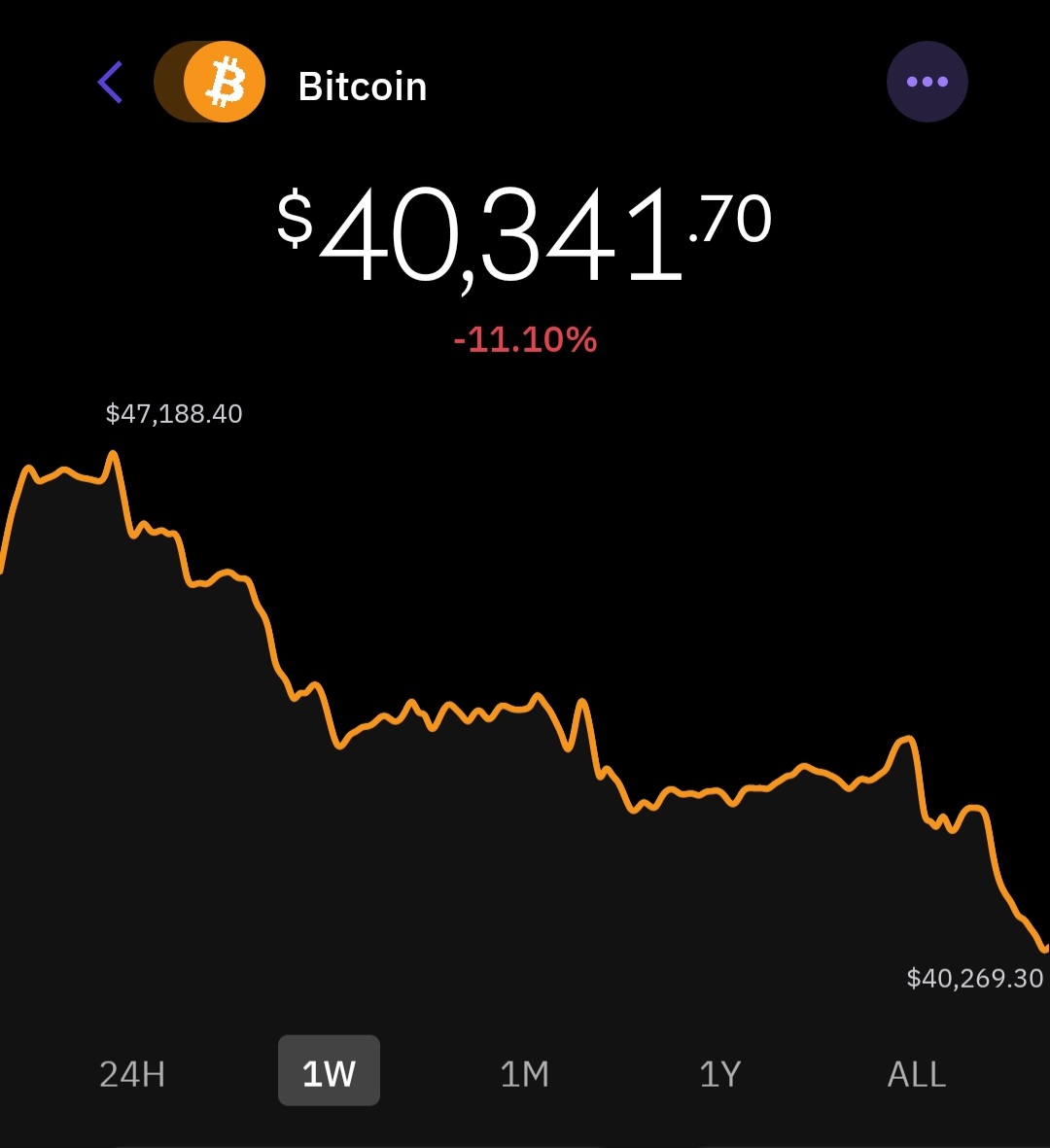Switch chart range to 24H
This screenshot has height=1148, width=1050.
(x=132, y=1074)
